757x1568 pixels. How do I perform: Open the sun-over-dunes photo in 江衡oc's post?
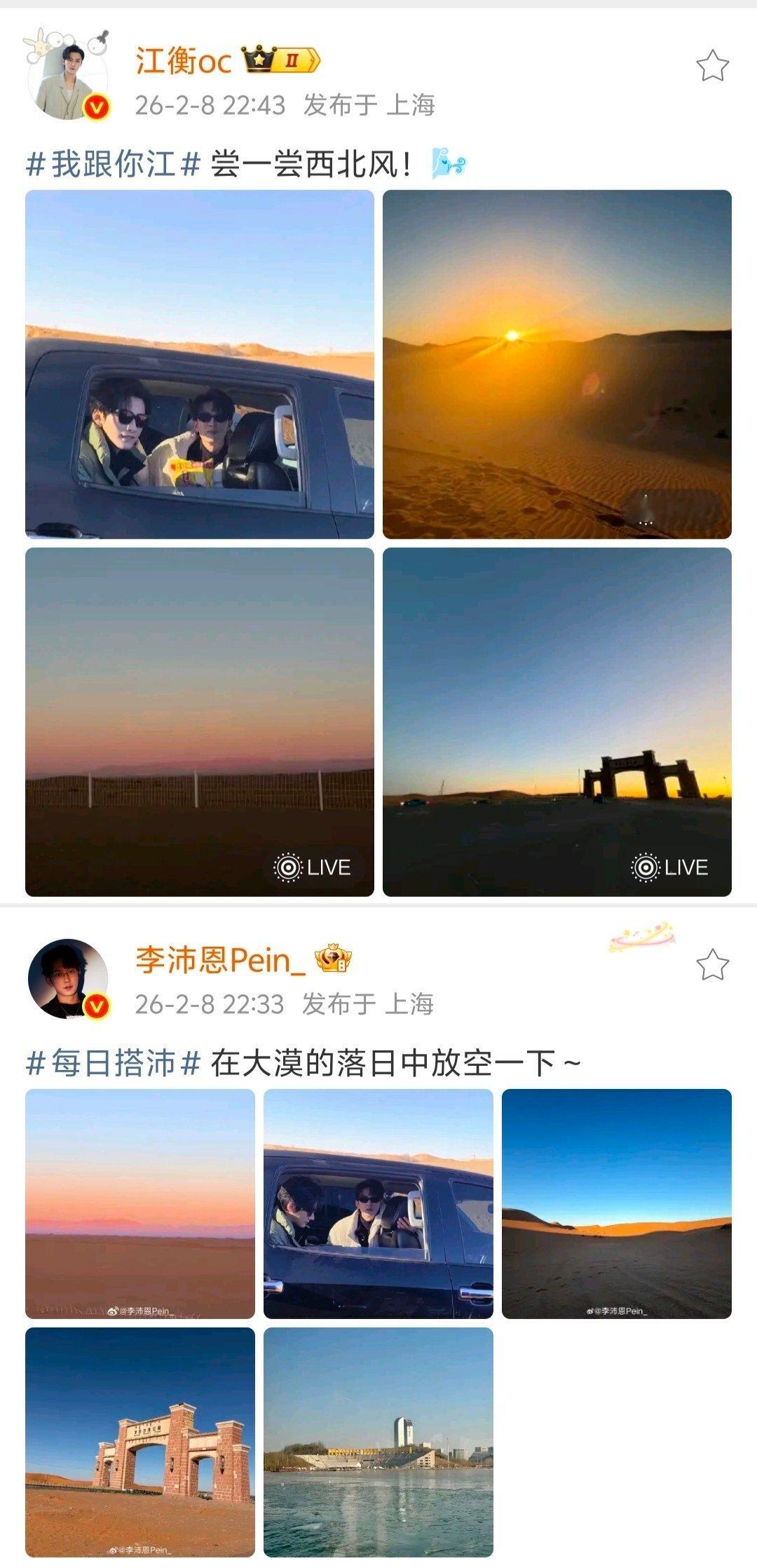point(557,365)
